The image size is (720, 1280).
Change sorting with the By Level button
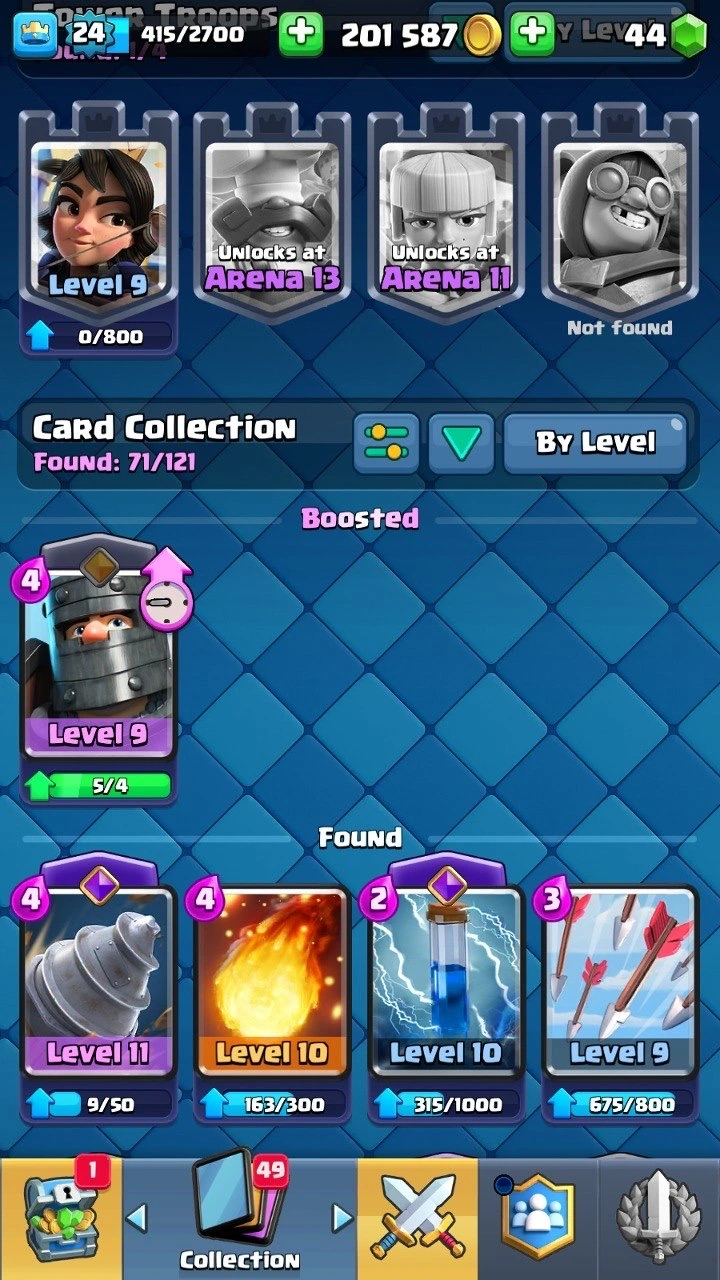[595, 442]
